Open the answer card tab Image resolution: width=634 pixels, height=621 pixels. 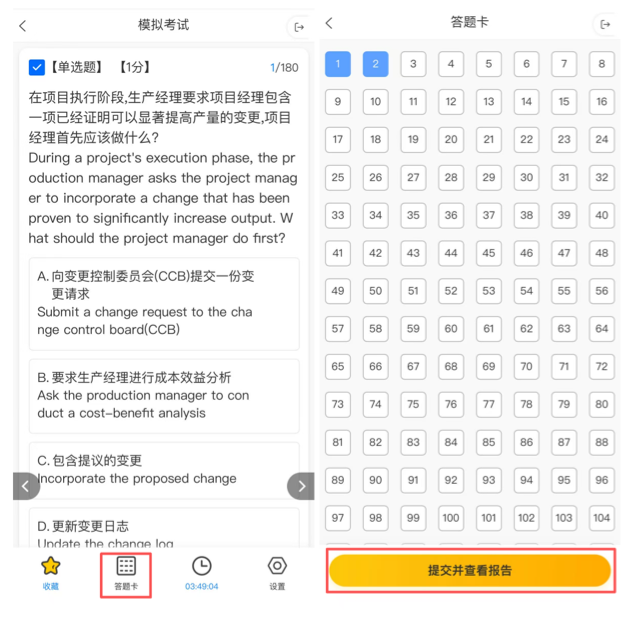[x=126, y=572]
